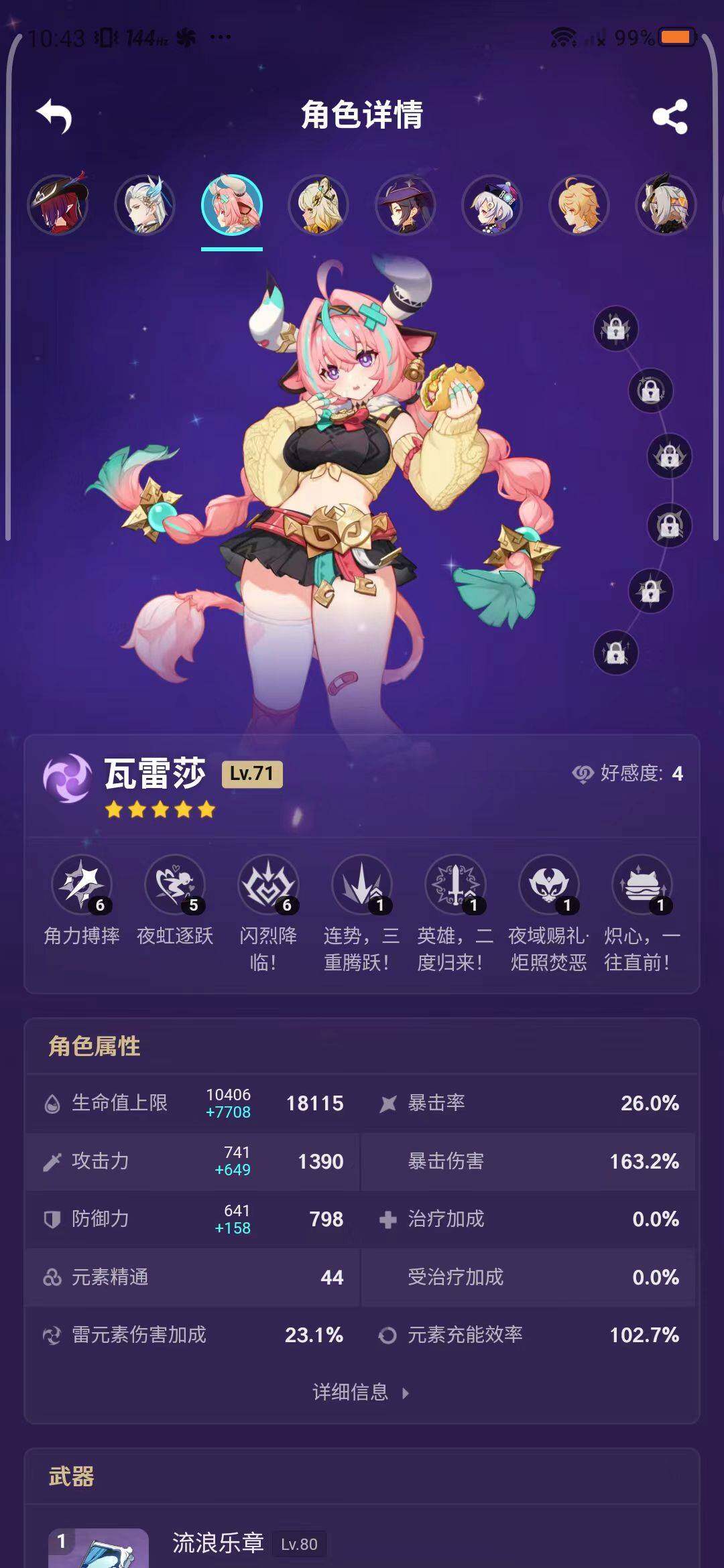Share this character detail page
This screenshot has height=1568, width=724.
670,117
